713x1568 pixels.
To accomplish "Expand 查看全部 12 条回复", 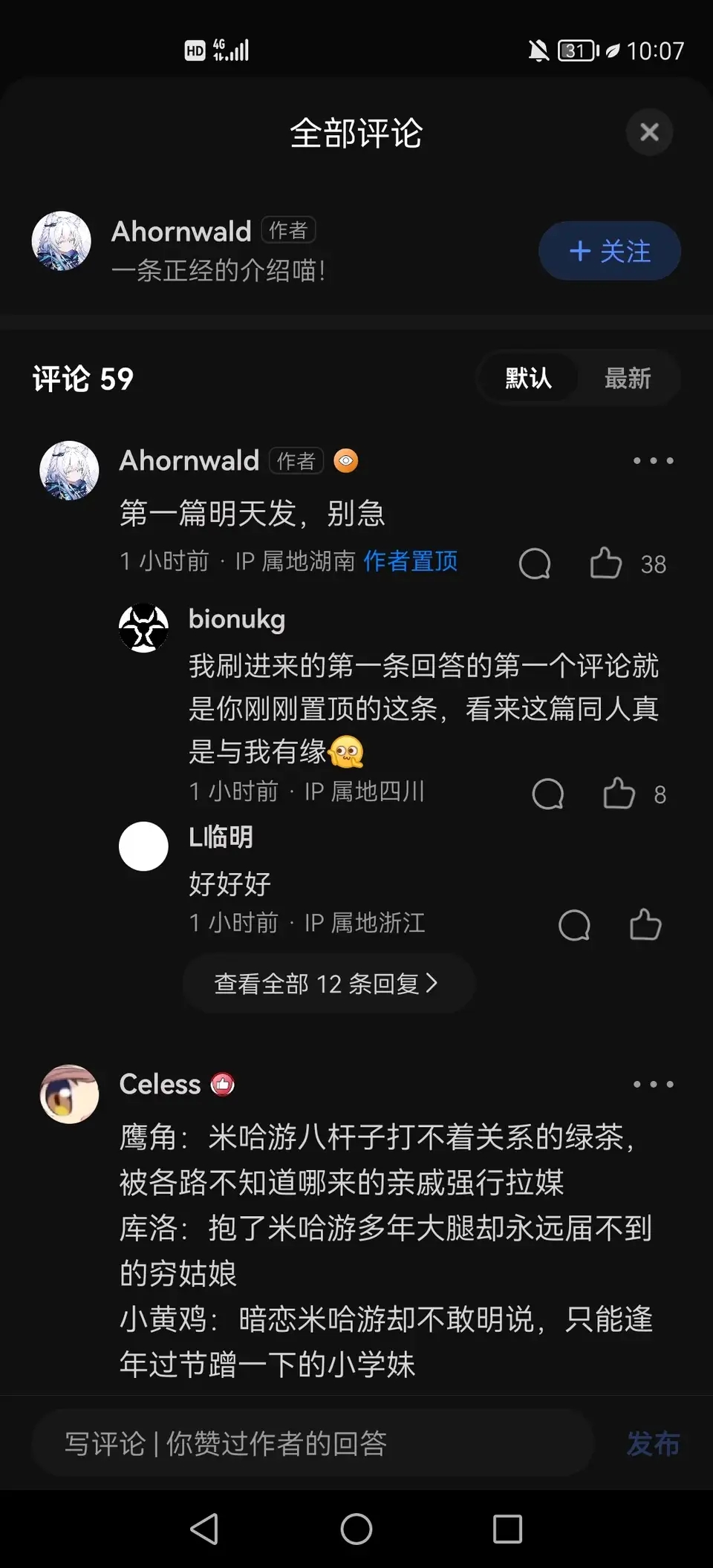I will point(327,984).
